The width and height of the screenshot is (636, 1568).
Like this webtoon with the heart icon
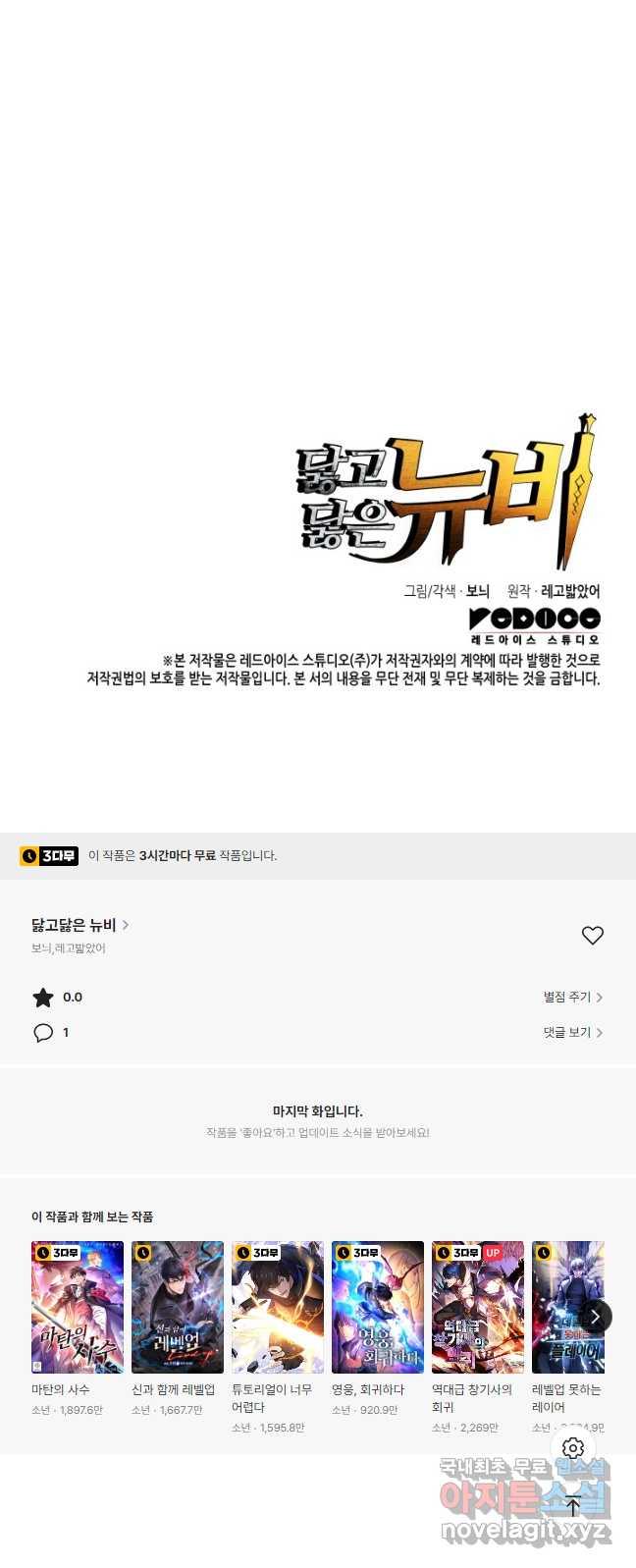592,936
